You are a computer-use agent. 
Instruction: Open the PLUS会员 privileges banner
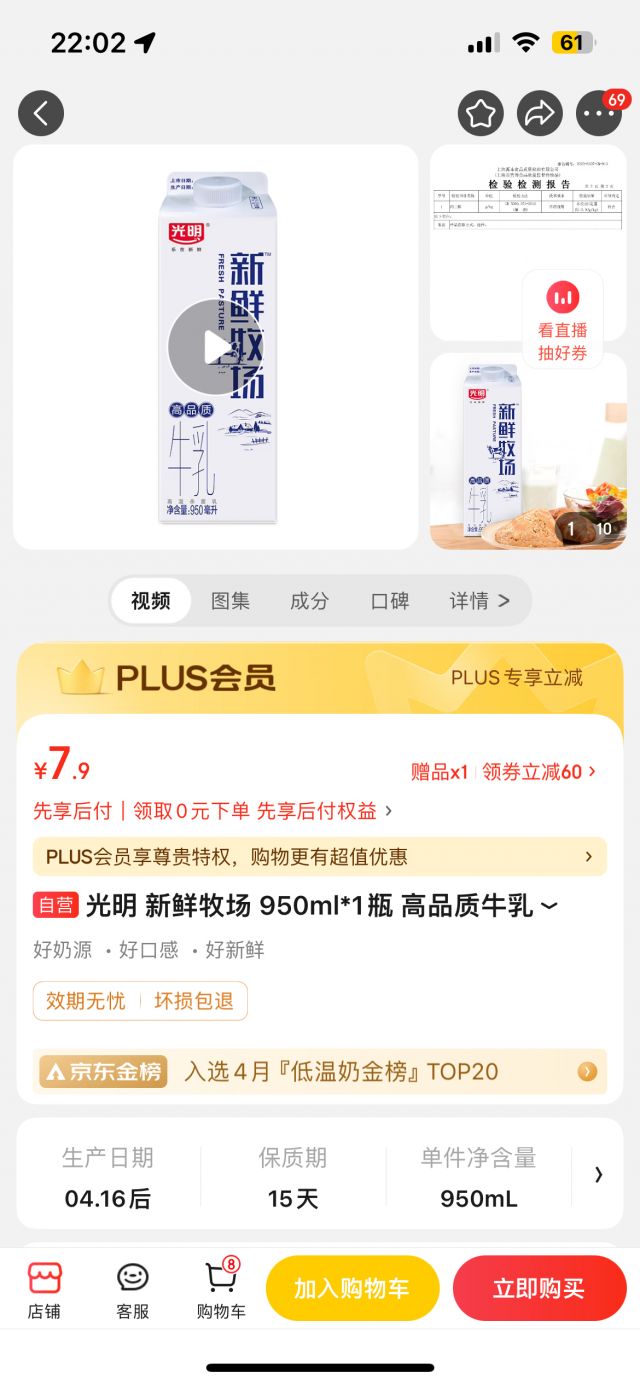point(320,857)
